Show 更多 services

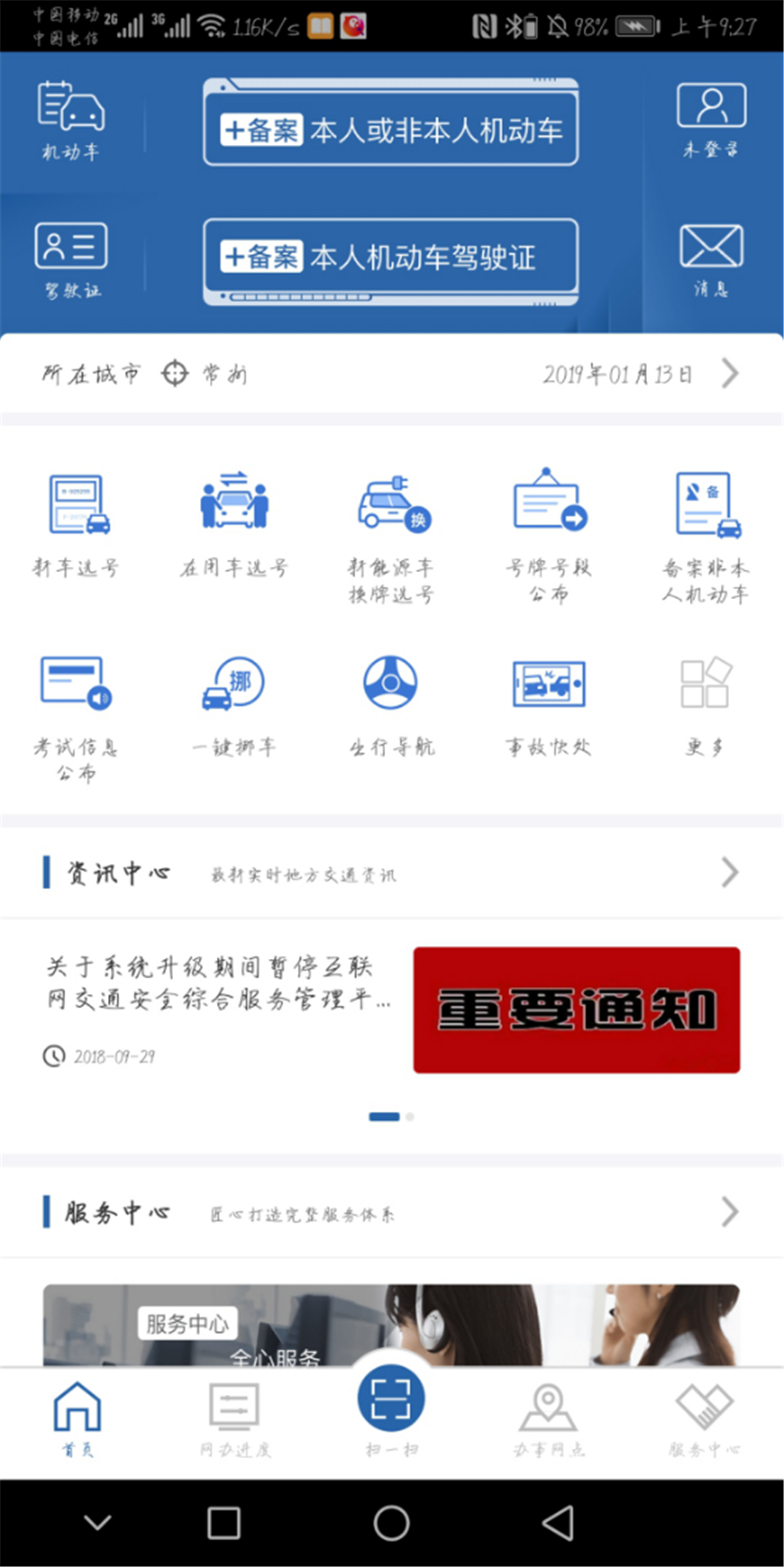706,705
